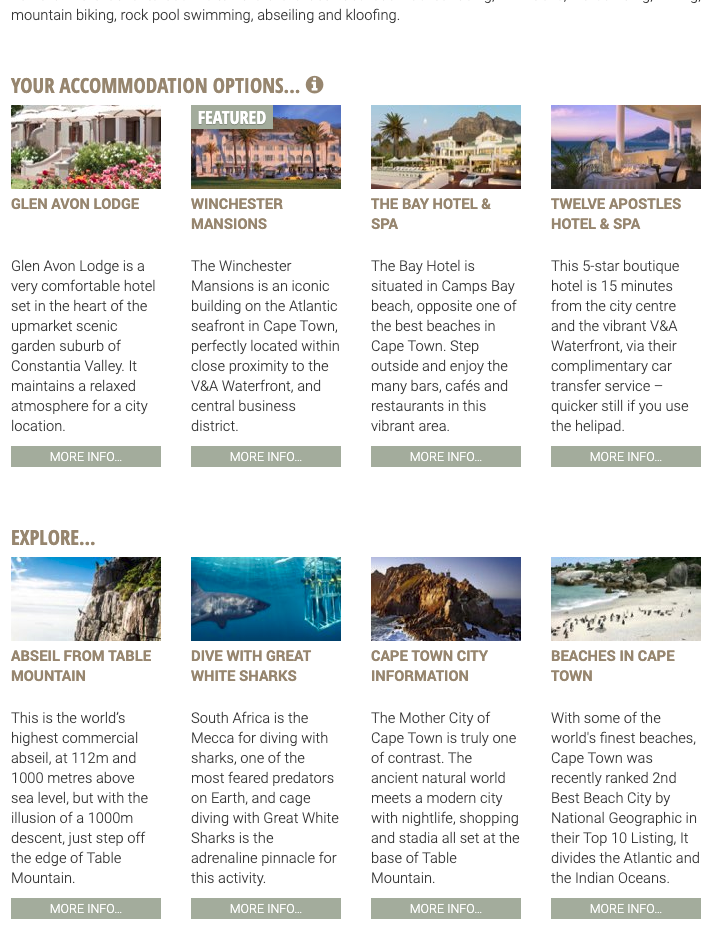The image size is (713, 930).
Task: See more info on Twelve Apostles Hotel
Action: [x=626, y=456]
